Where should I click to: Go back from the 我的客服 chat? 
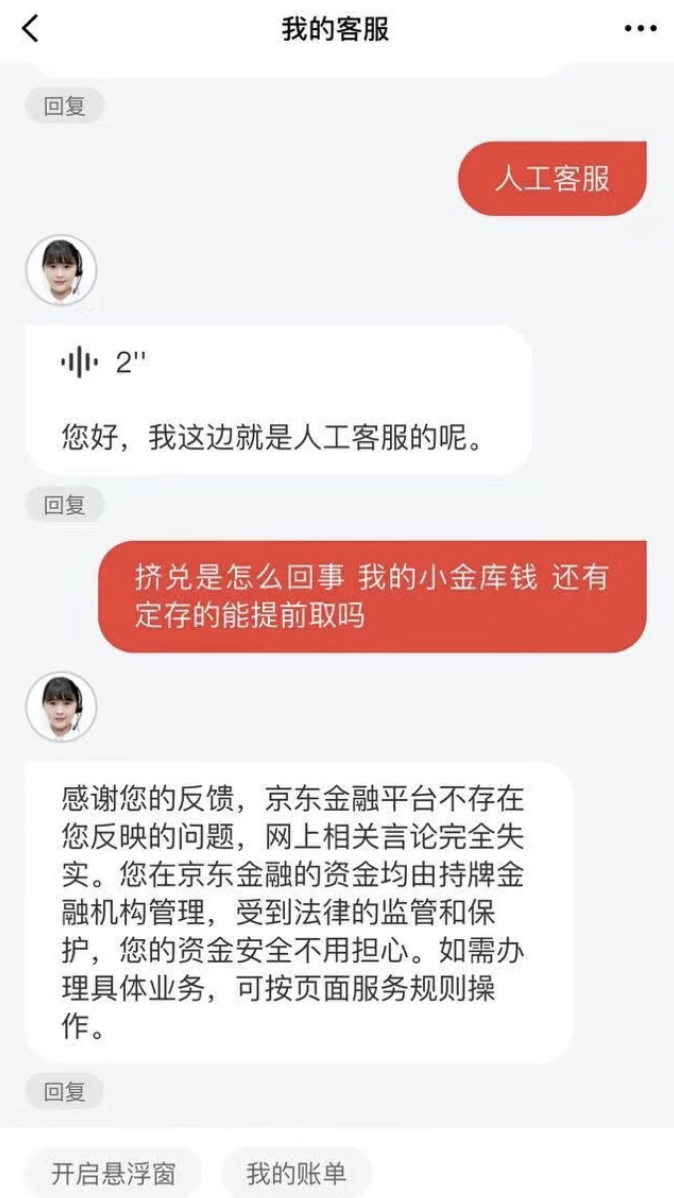(30, 29)
